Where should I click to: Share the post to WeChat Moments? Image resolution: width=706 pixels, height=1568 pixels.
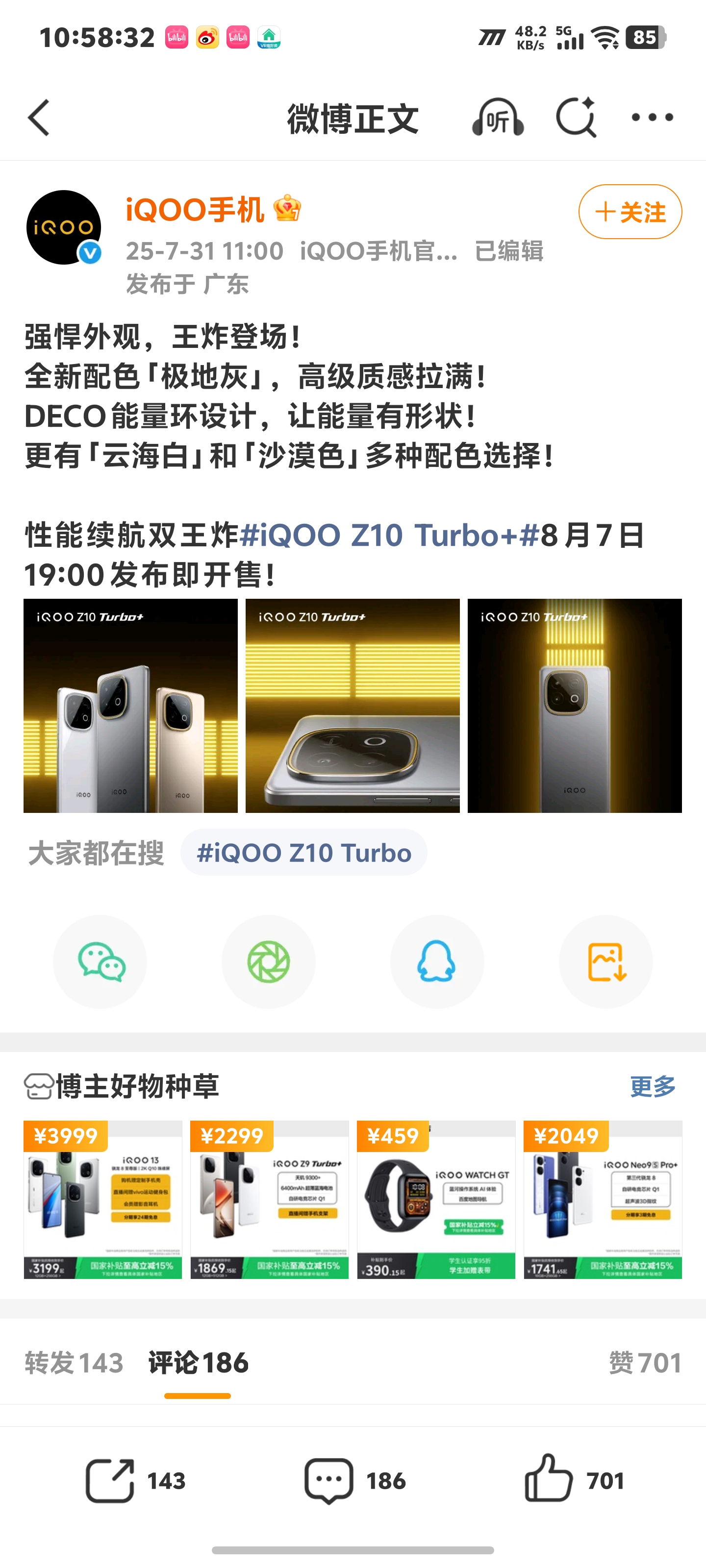point(269,962)
